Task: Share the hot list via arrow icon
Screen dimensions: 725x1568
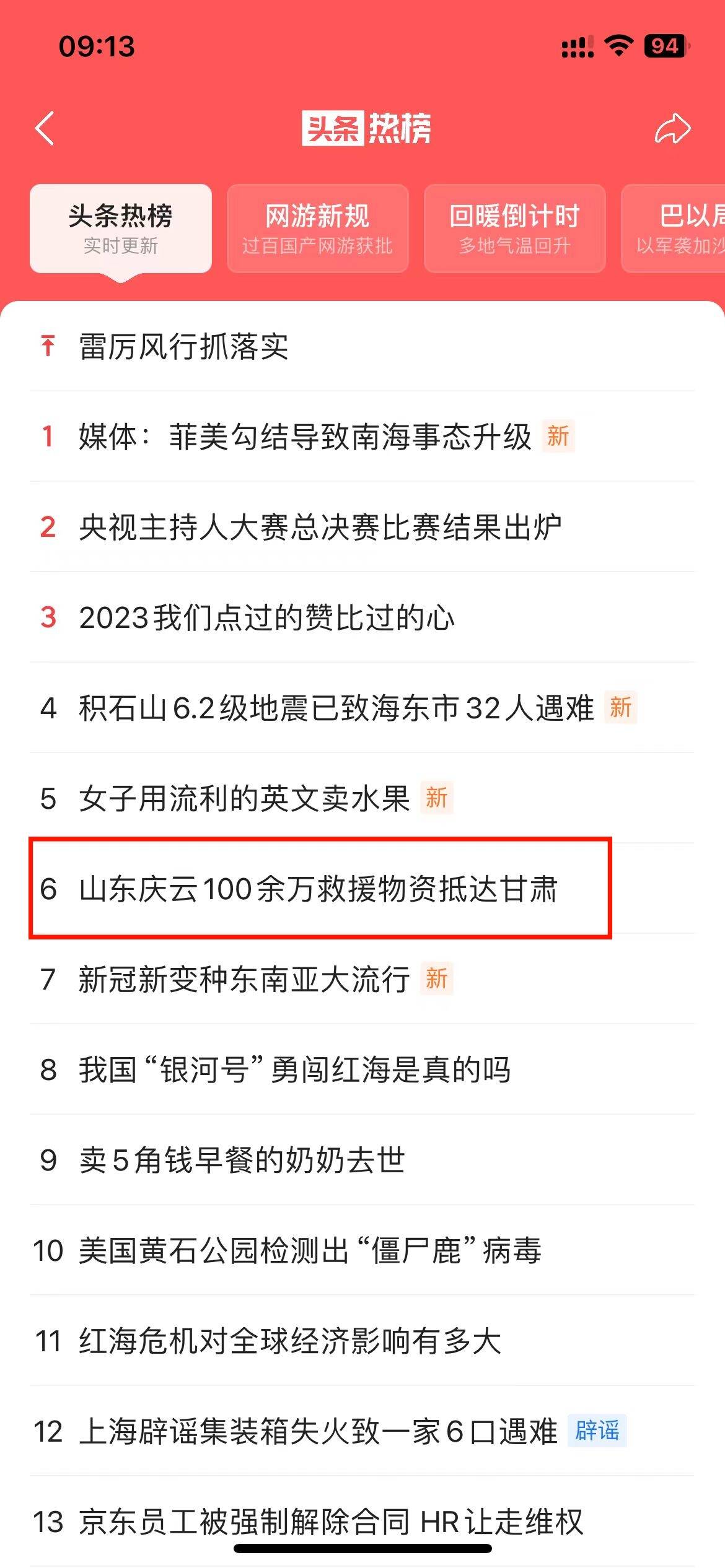Action: tap(672, 129)
